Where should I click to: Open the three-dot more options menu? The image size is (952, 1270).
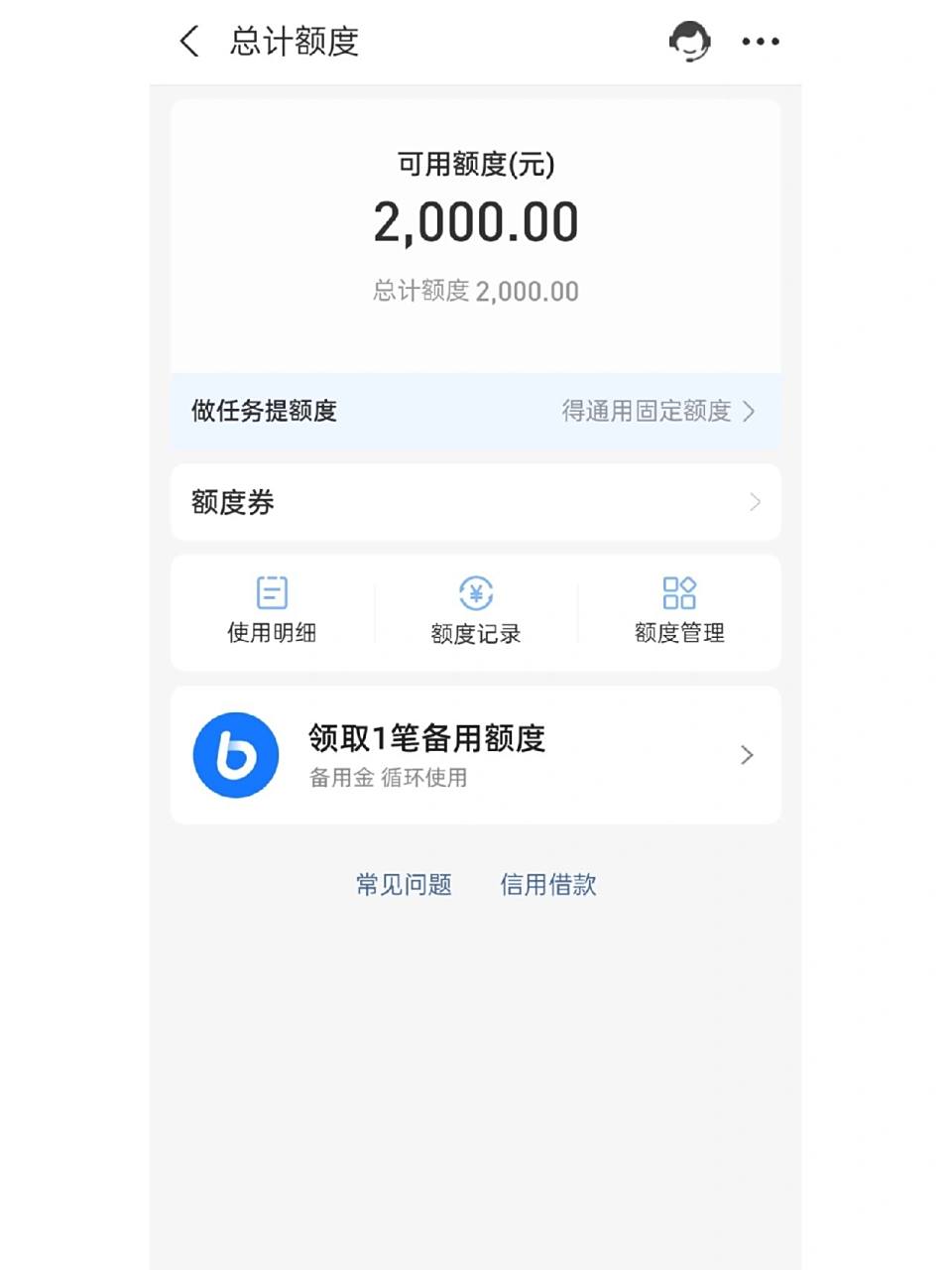(x=760, y=42)
